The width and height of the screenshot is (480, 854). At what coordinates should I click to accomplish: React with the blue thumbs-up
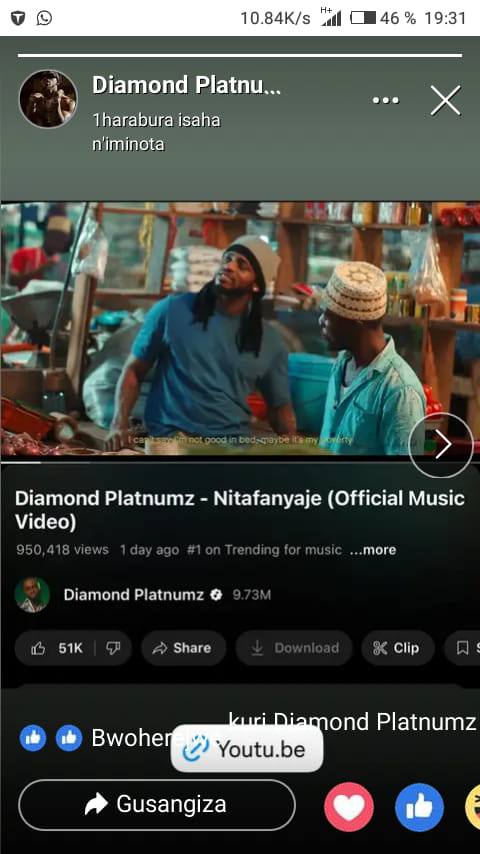(x=419, y=807)
